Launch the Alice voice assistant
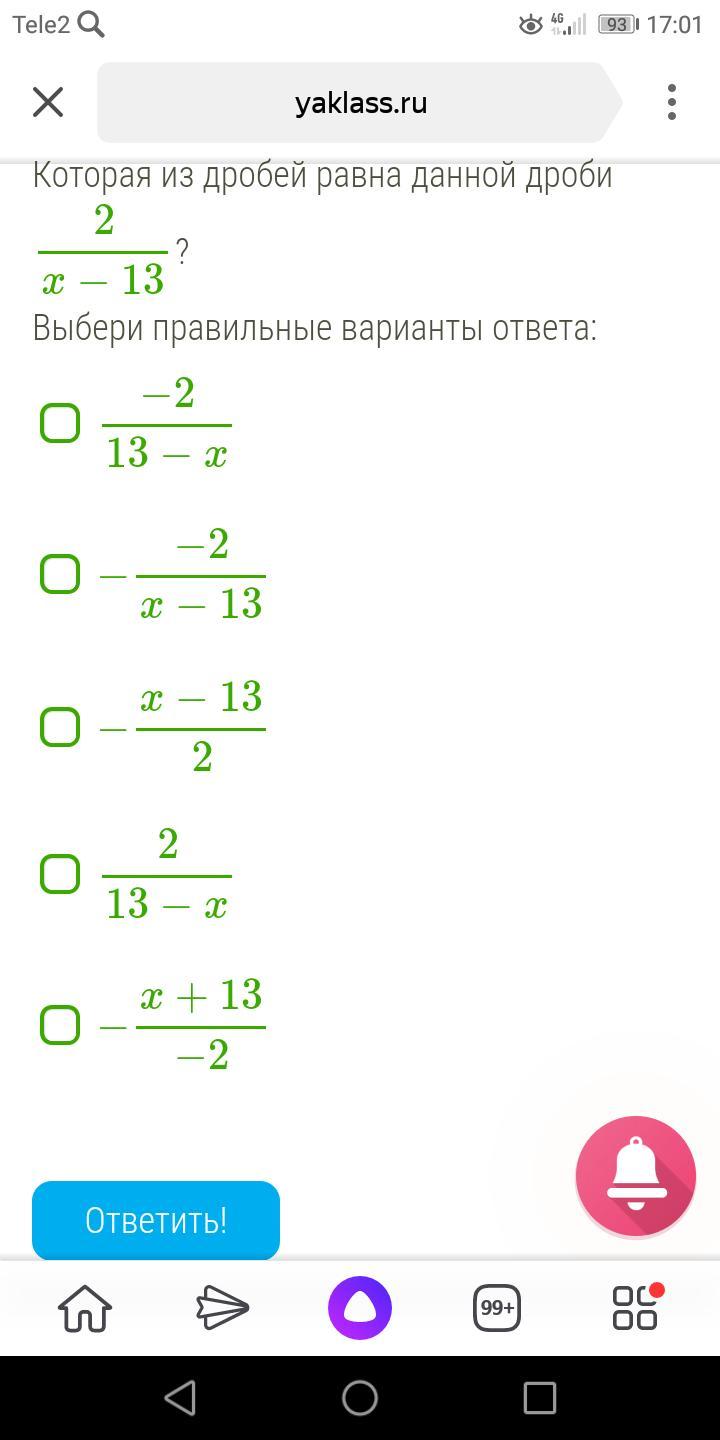 360,1308
